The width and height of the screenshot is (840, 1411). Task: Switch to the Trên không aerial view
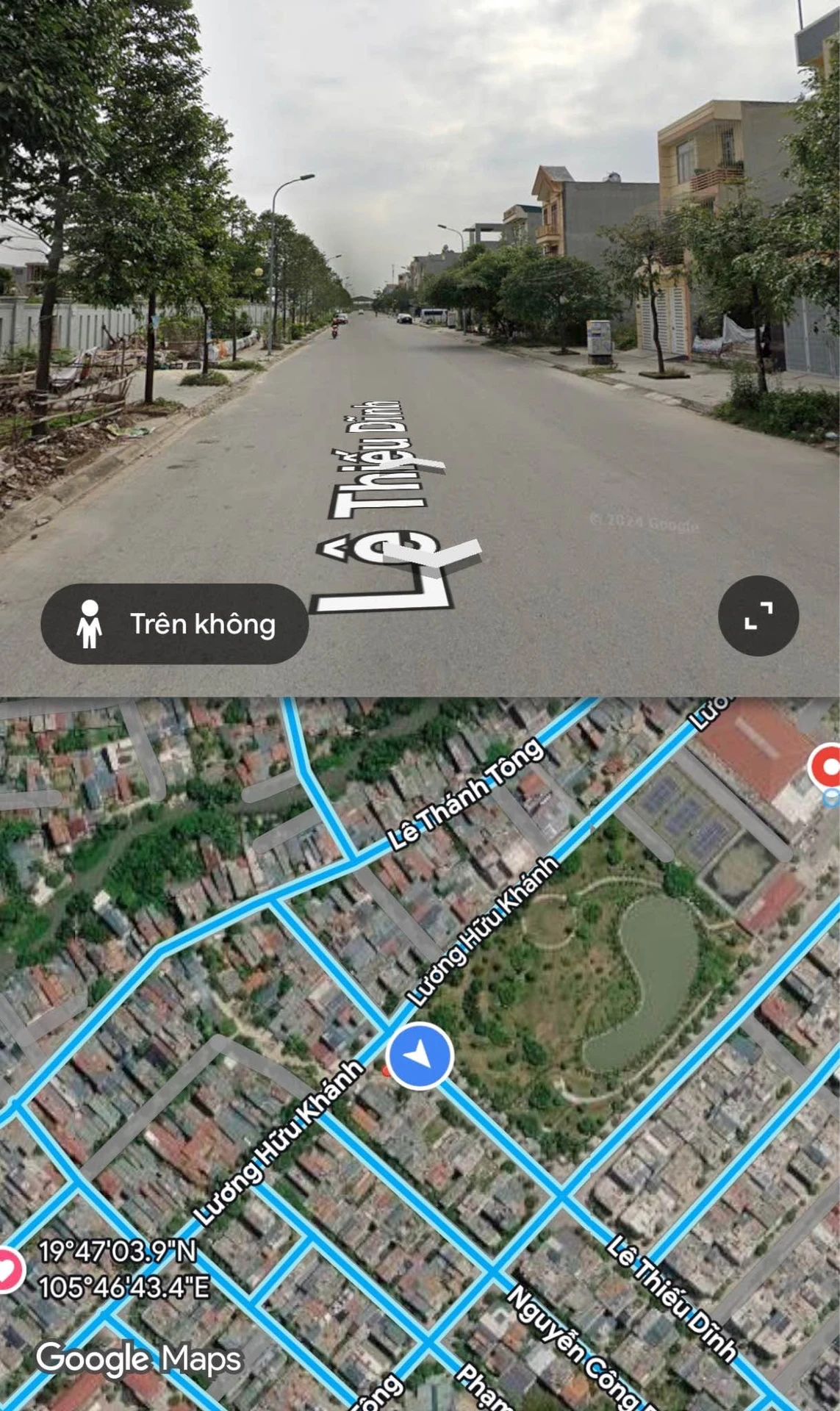click(x=174, y=624)
